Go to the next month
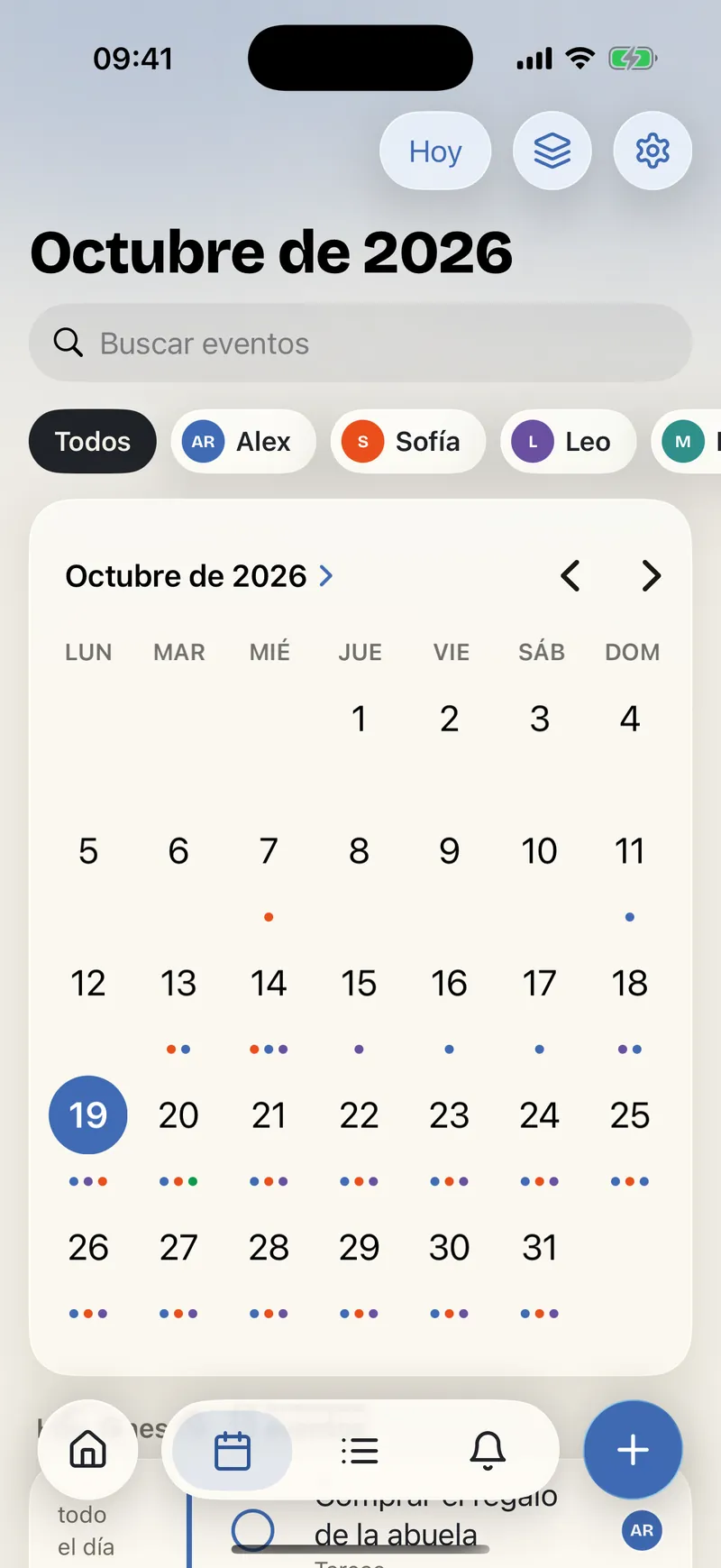The width and height of the screenshot is (721, 1568). 651,575
